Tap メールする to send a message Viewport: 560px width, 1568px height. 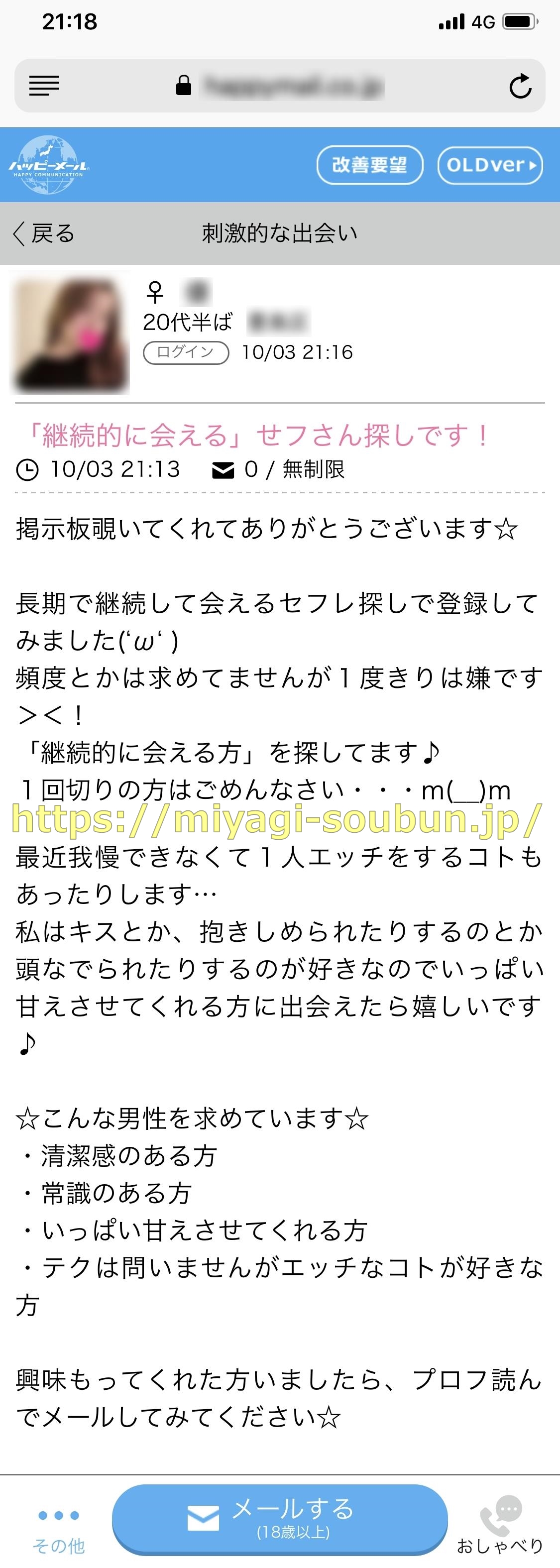tap(280, 1519)
